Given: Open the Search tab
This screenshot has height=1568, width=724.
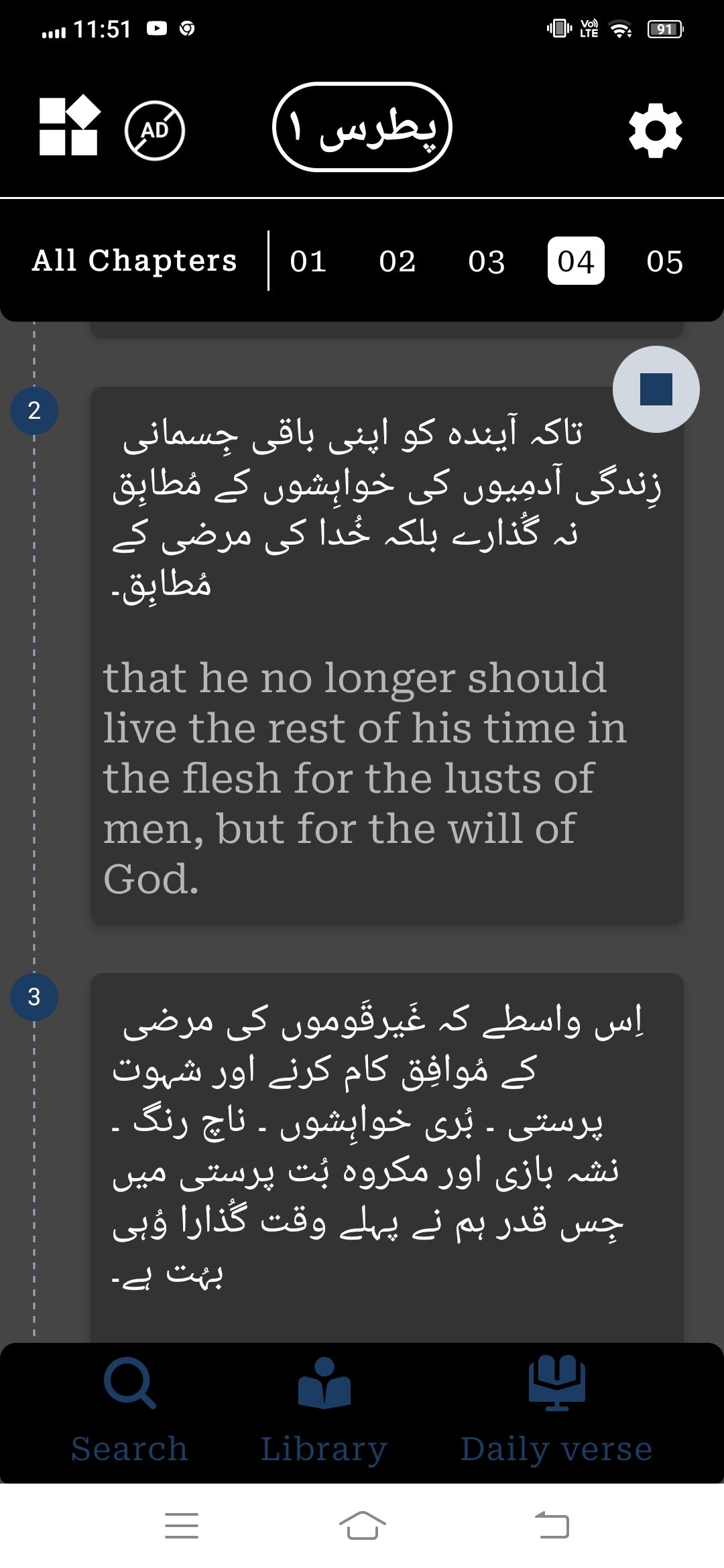Looking at the screenshot, I should click(129, 1411).
